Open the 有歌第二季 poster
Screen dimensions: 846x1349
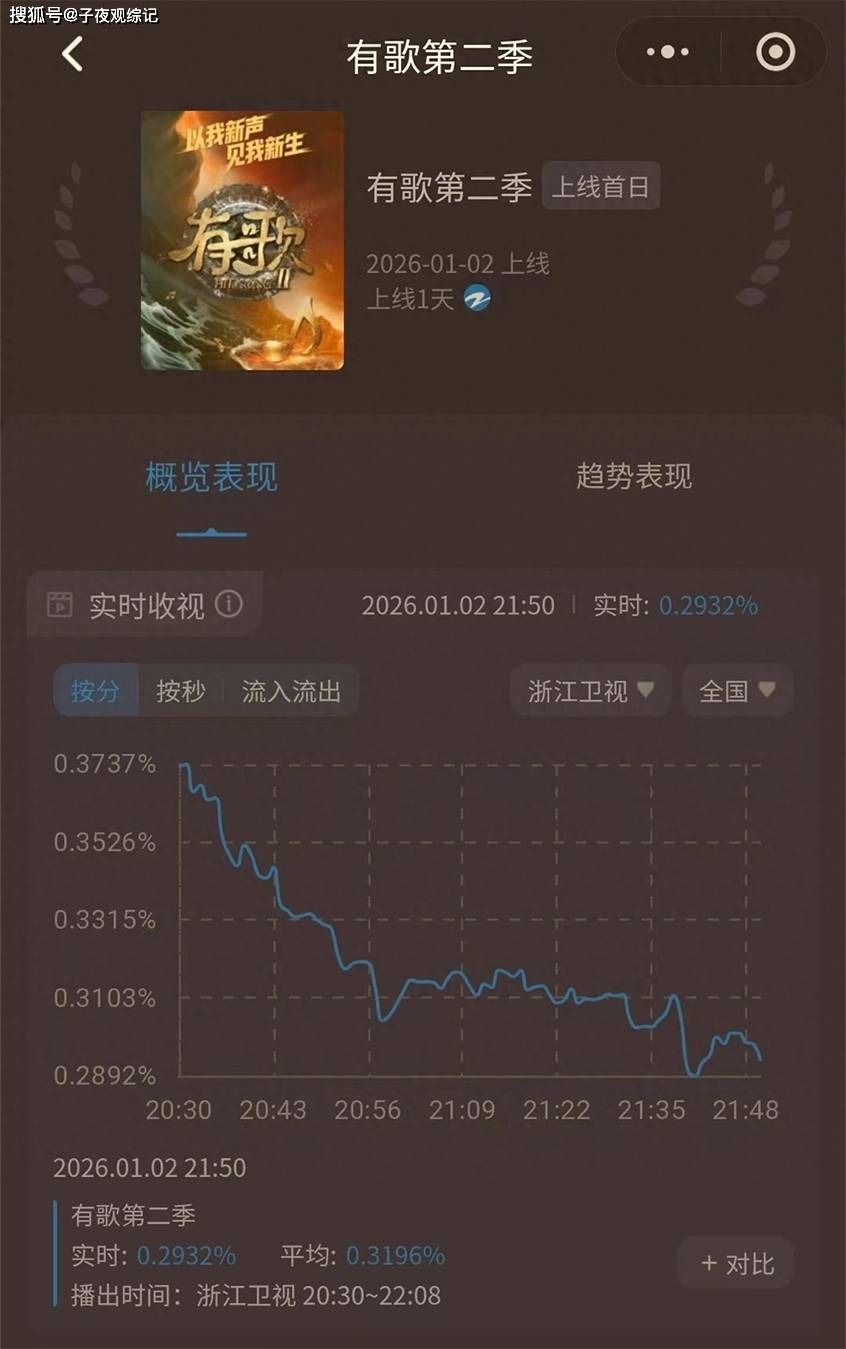tap(242, 240)
